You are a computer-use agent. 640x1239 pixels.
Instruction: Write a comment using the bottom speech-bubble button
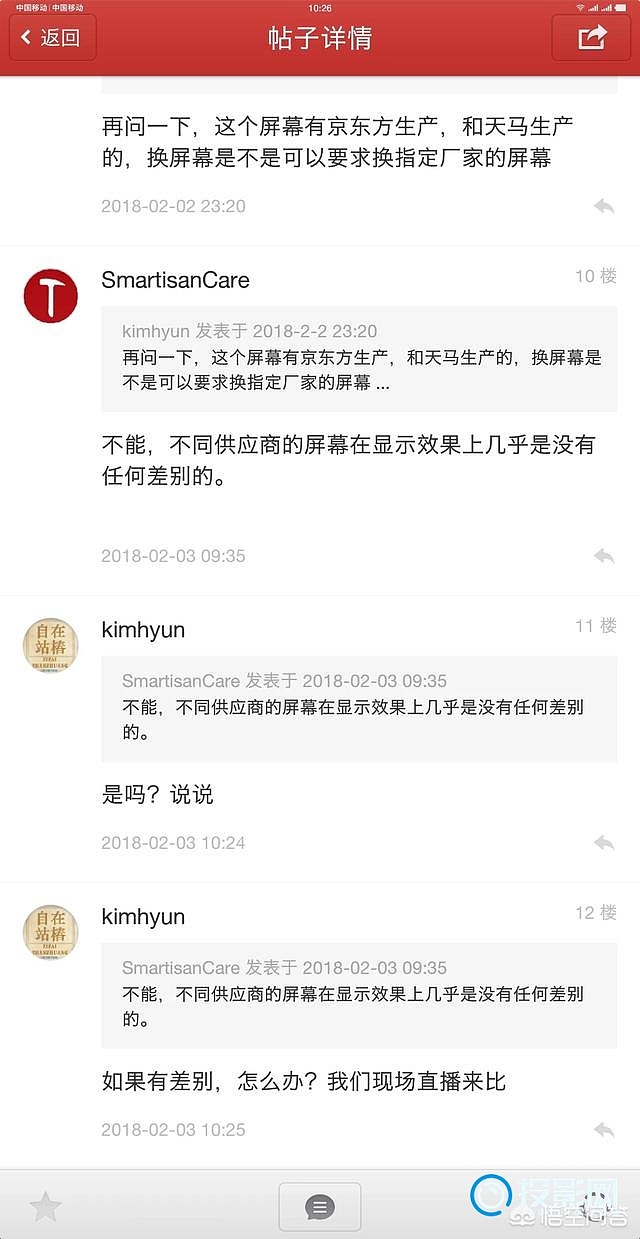point(320,1207)
